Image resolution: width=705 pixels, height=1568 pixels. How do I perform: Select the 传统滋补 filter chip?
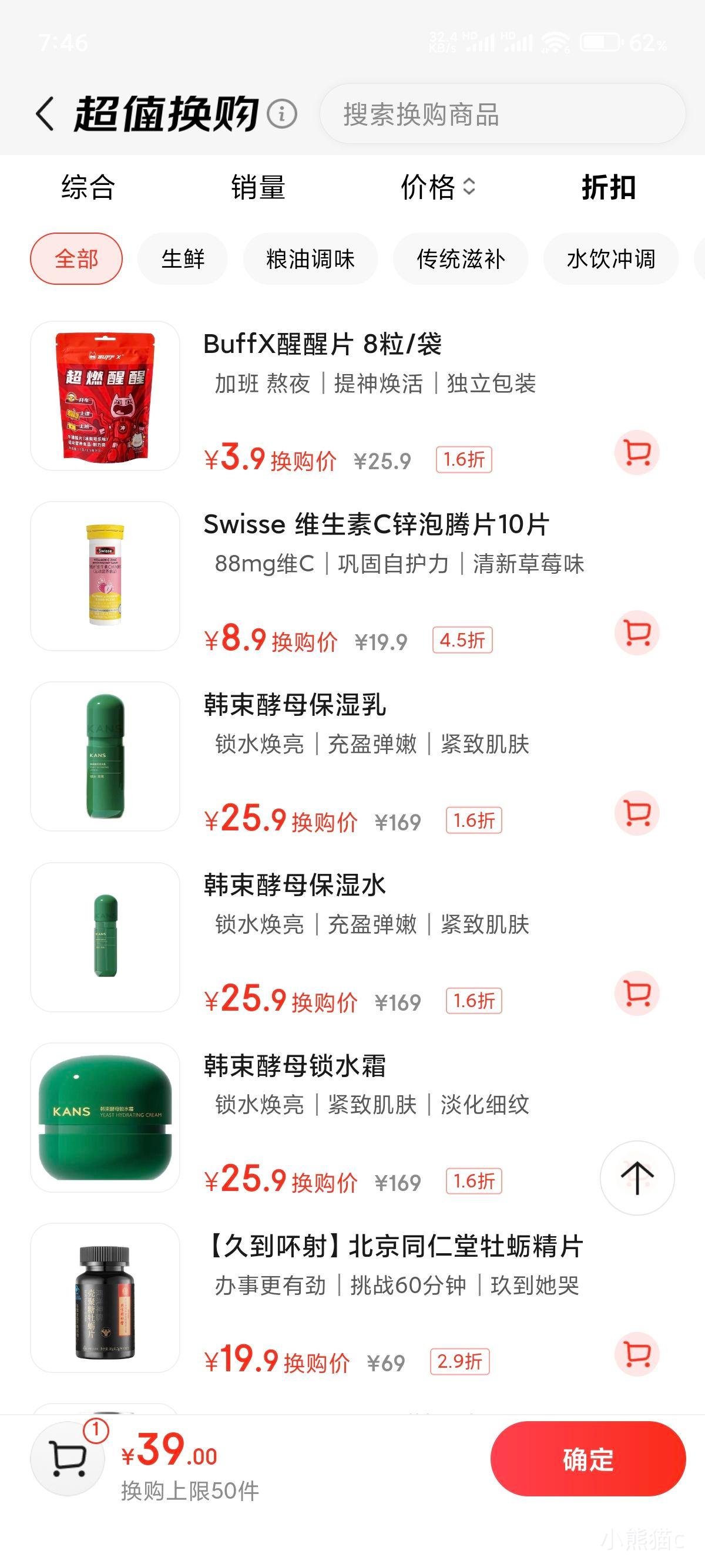tap(461, 258)
